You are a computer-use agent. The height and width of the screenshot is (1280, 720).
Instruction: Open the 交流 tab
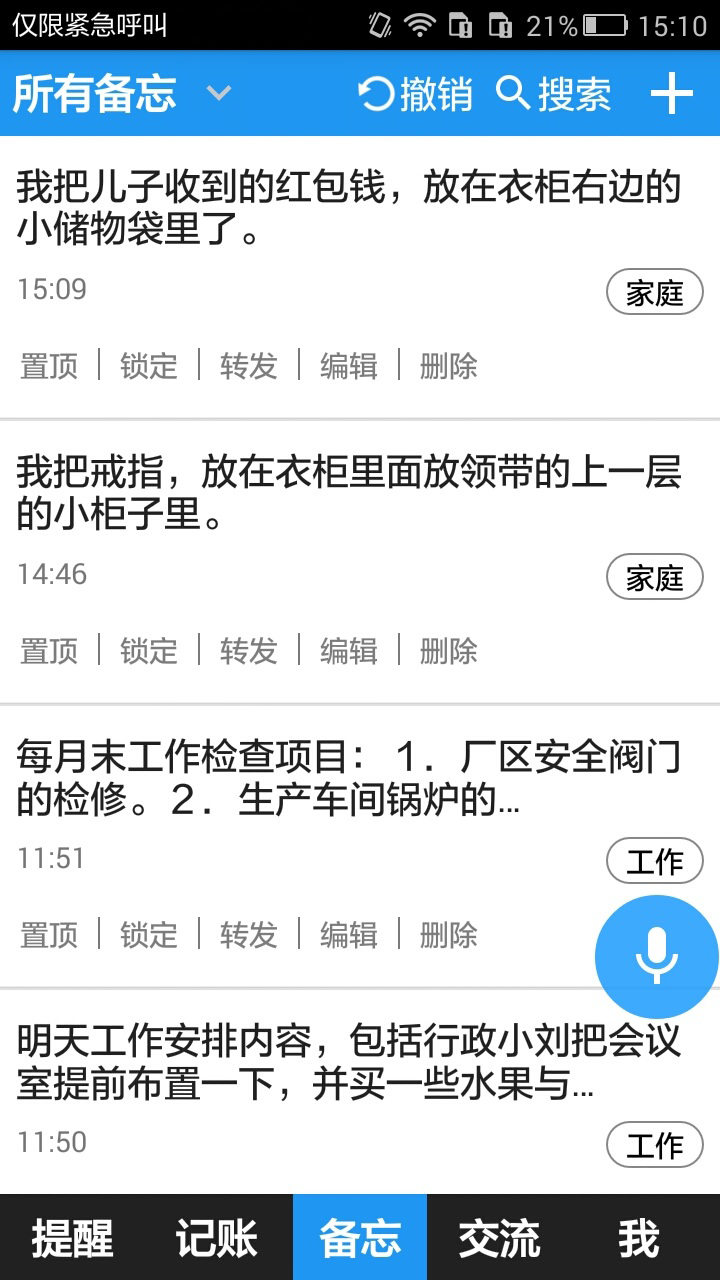[x=499, y=1238]
